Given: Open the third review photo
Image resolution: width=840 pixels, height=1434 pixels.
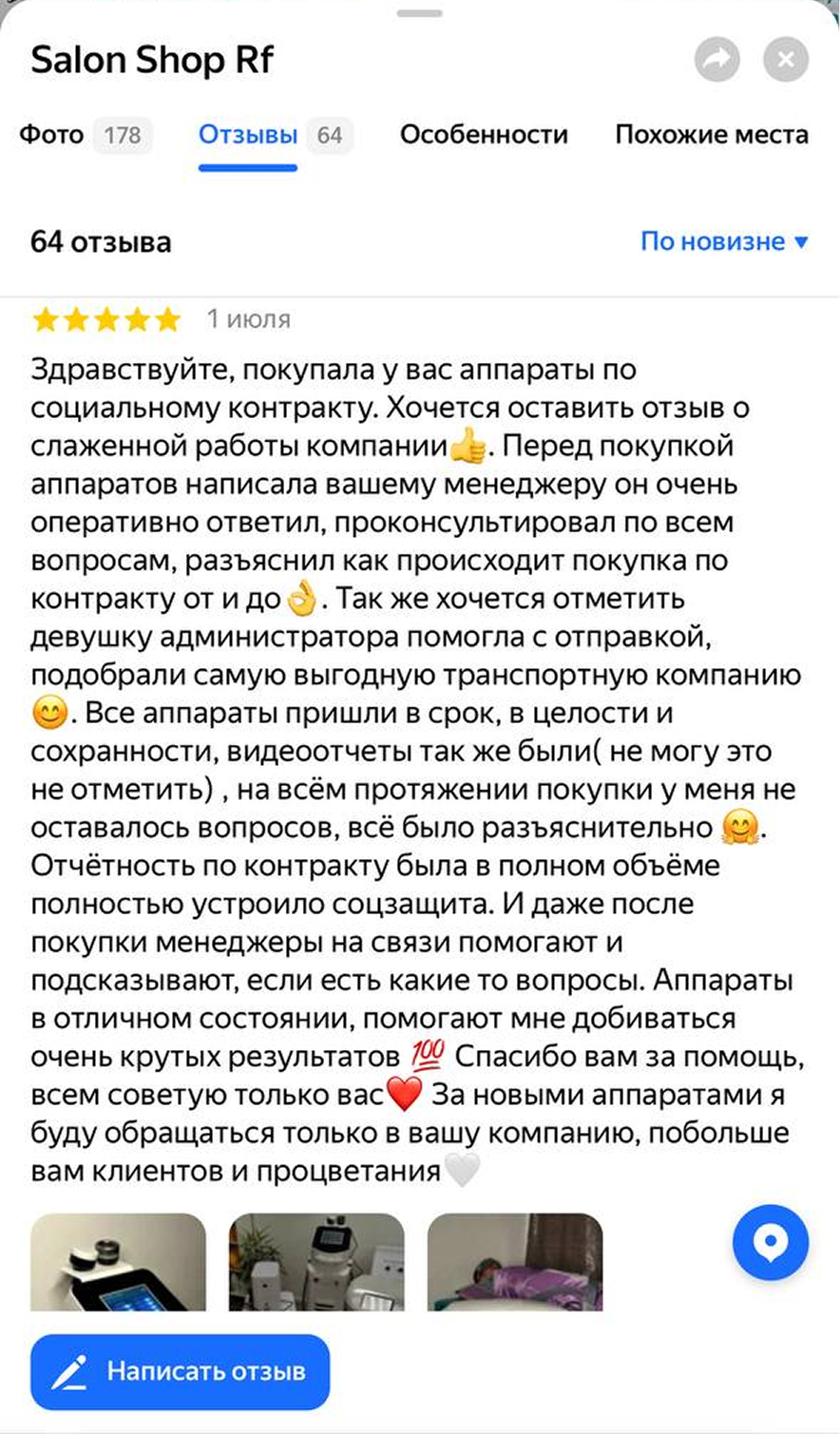Looking at the screenshot, I should (x=515, y=1262).
